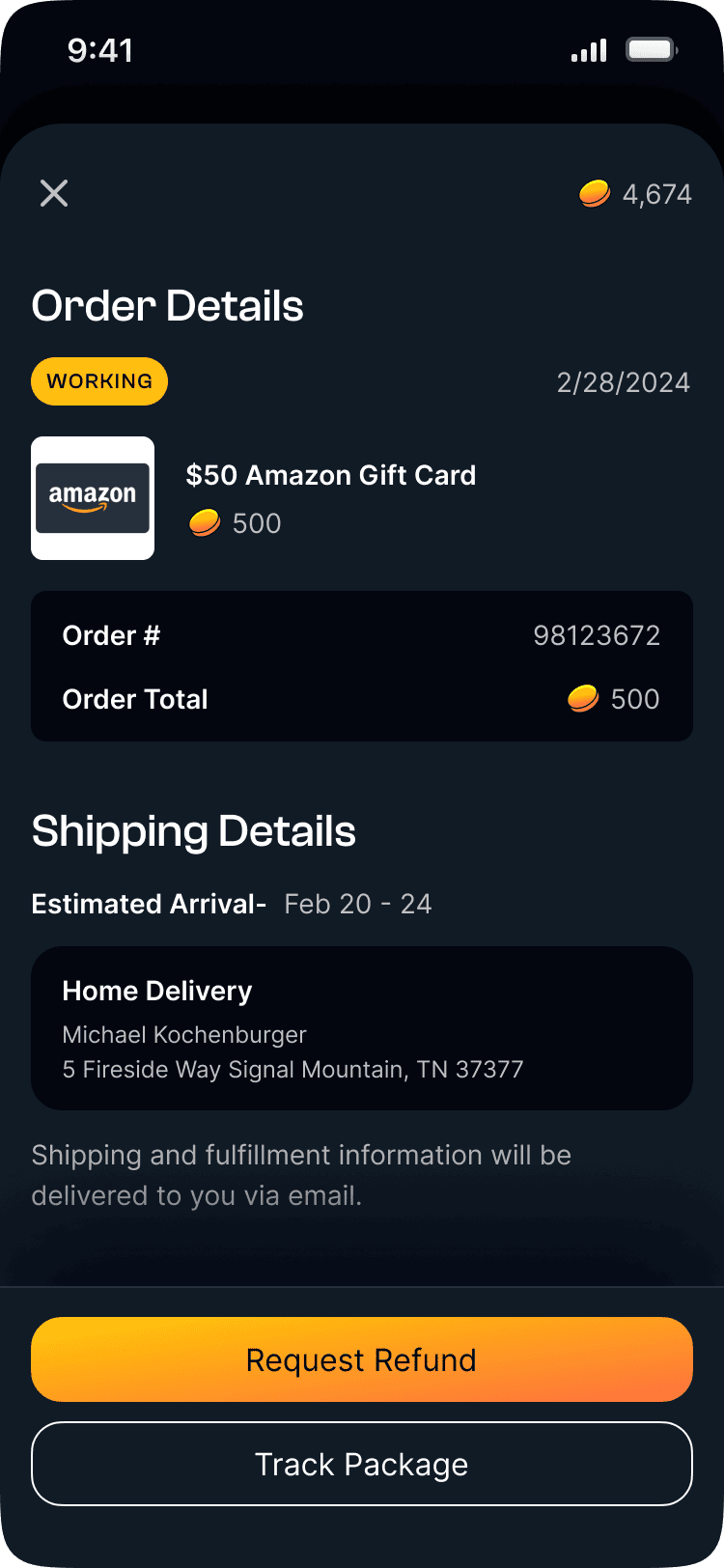
Task: Tap Track Package
Action: pos(362,1464)
